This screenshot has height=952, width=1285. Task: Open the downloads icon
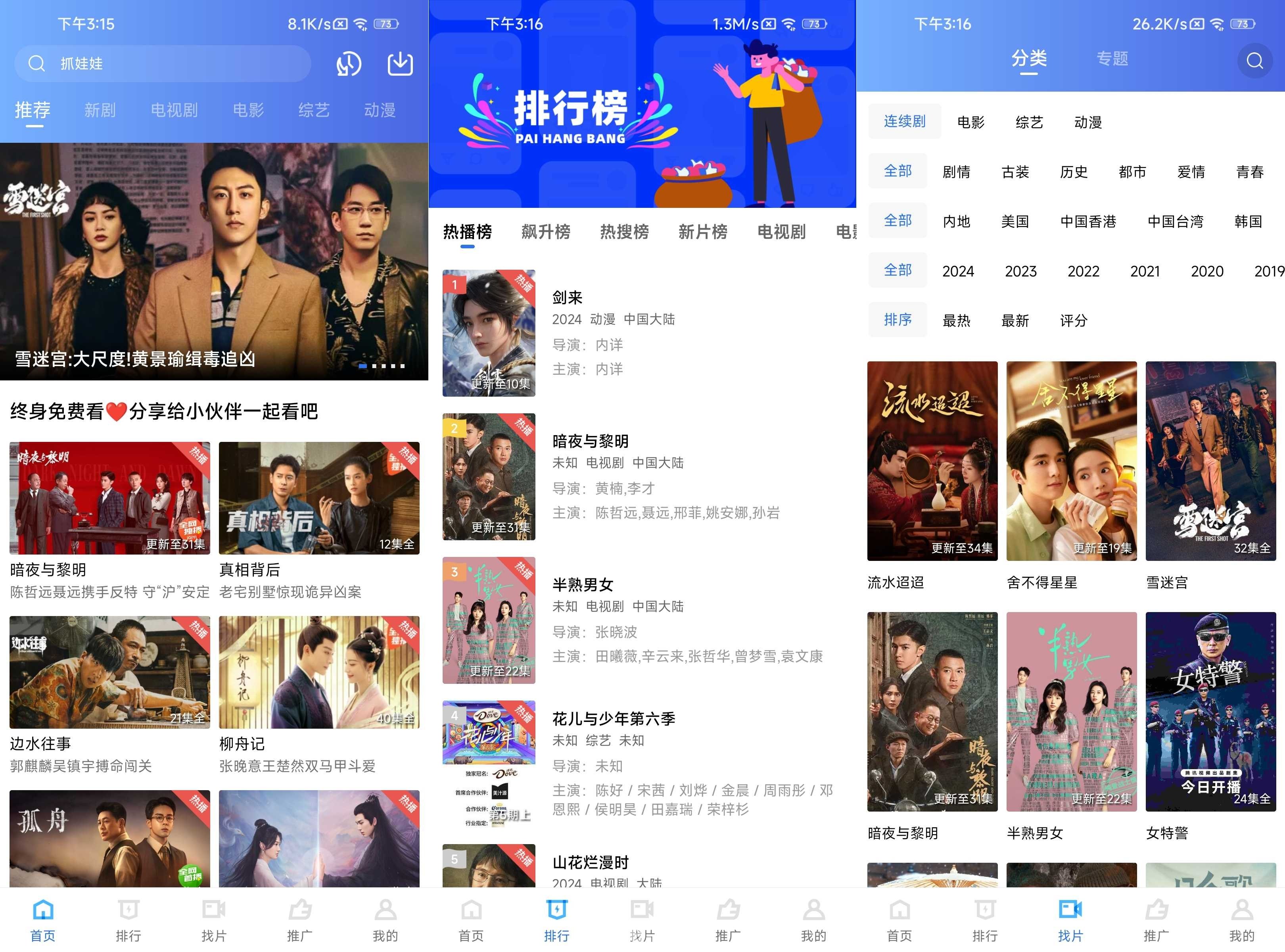pos(400,63)
